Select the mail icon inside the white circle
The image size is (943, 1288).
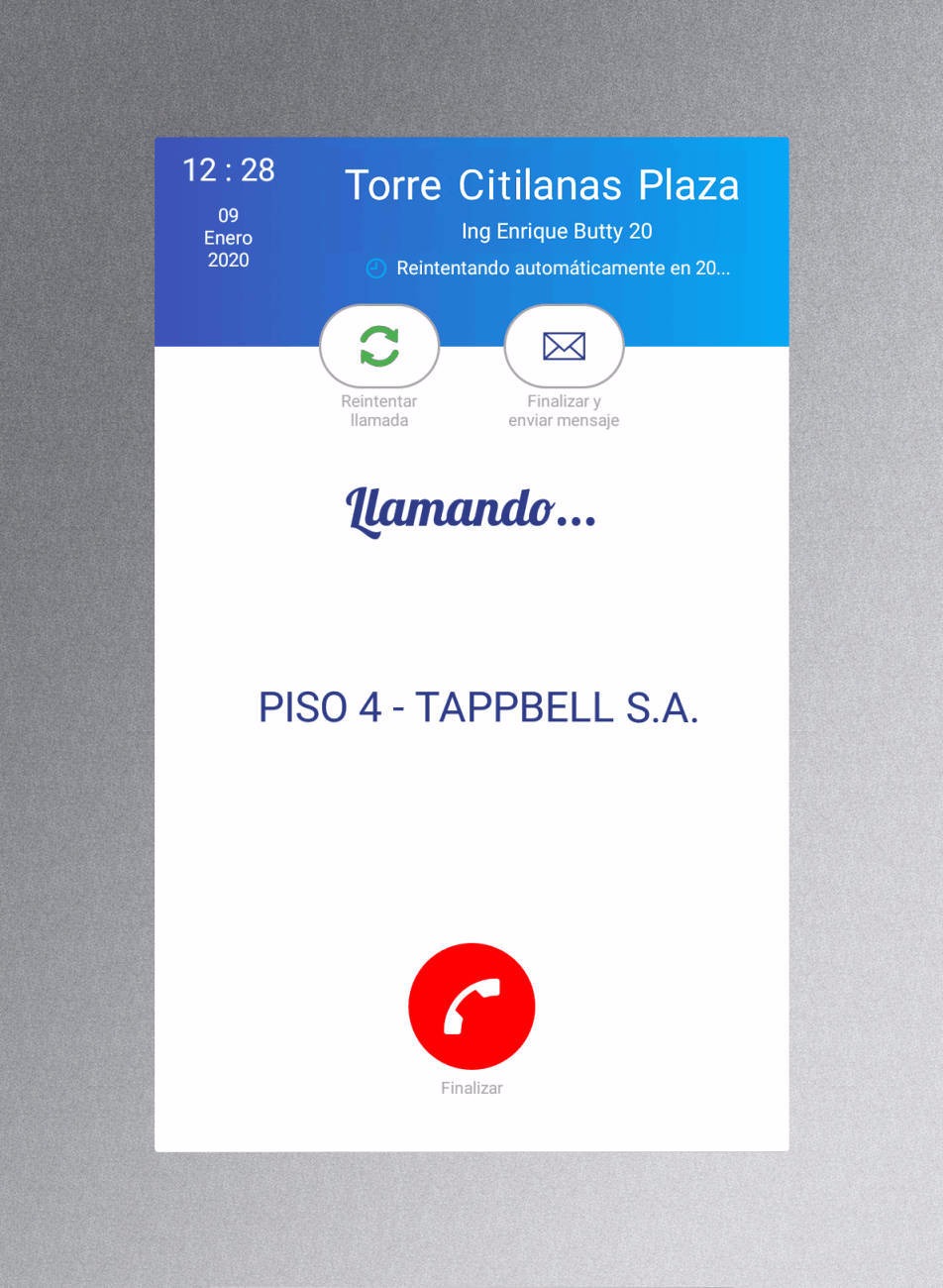pos(564,345)
